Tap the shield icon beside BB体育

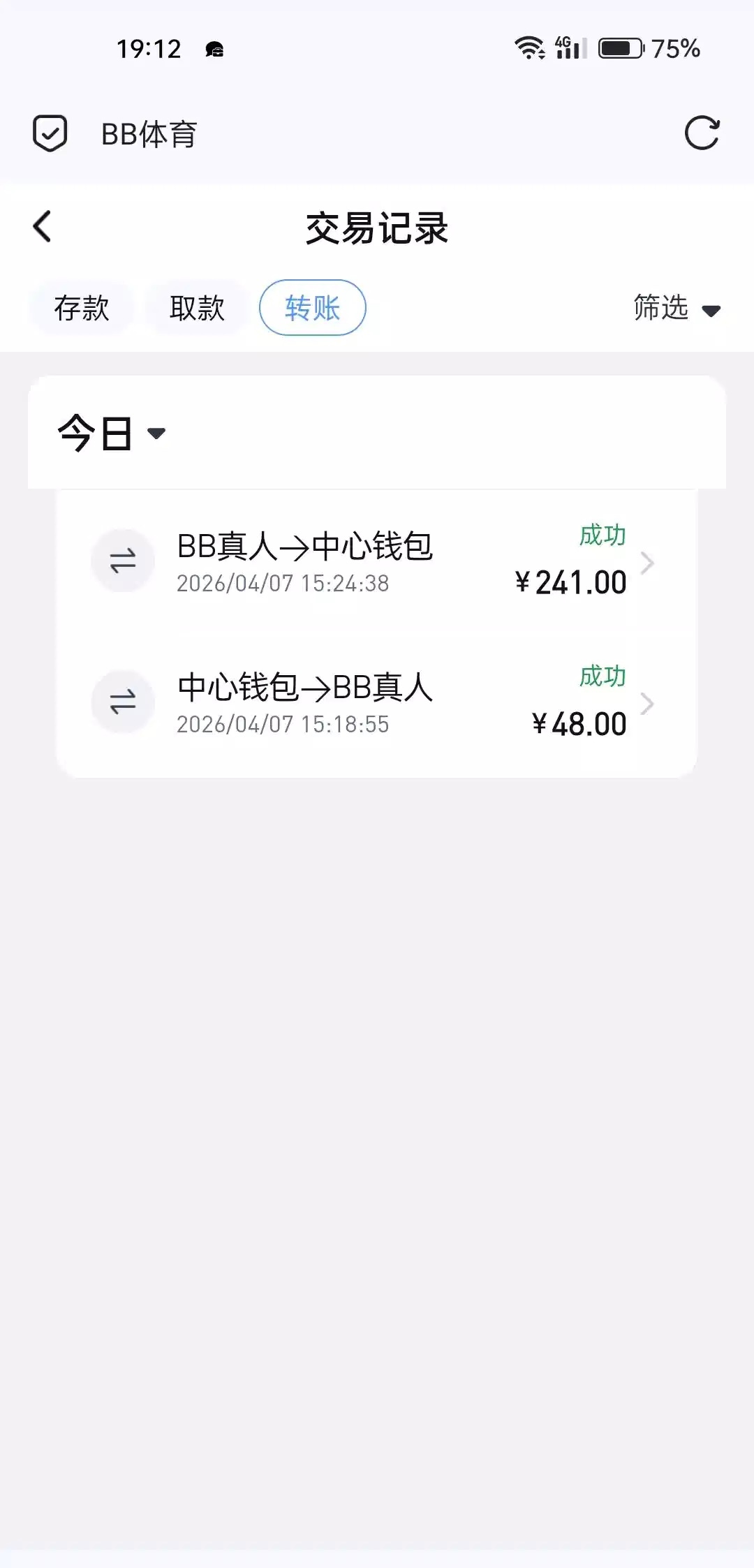50,133
